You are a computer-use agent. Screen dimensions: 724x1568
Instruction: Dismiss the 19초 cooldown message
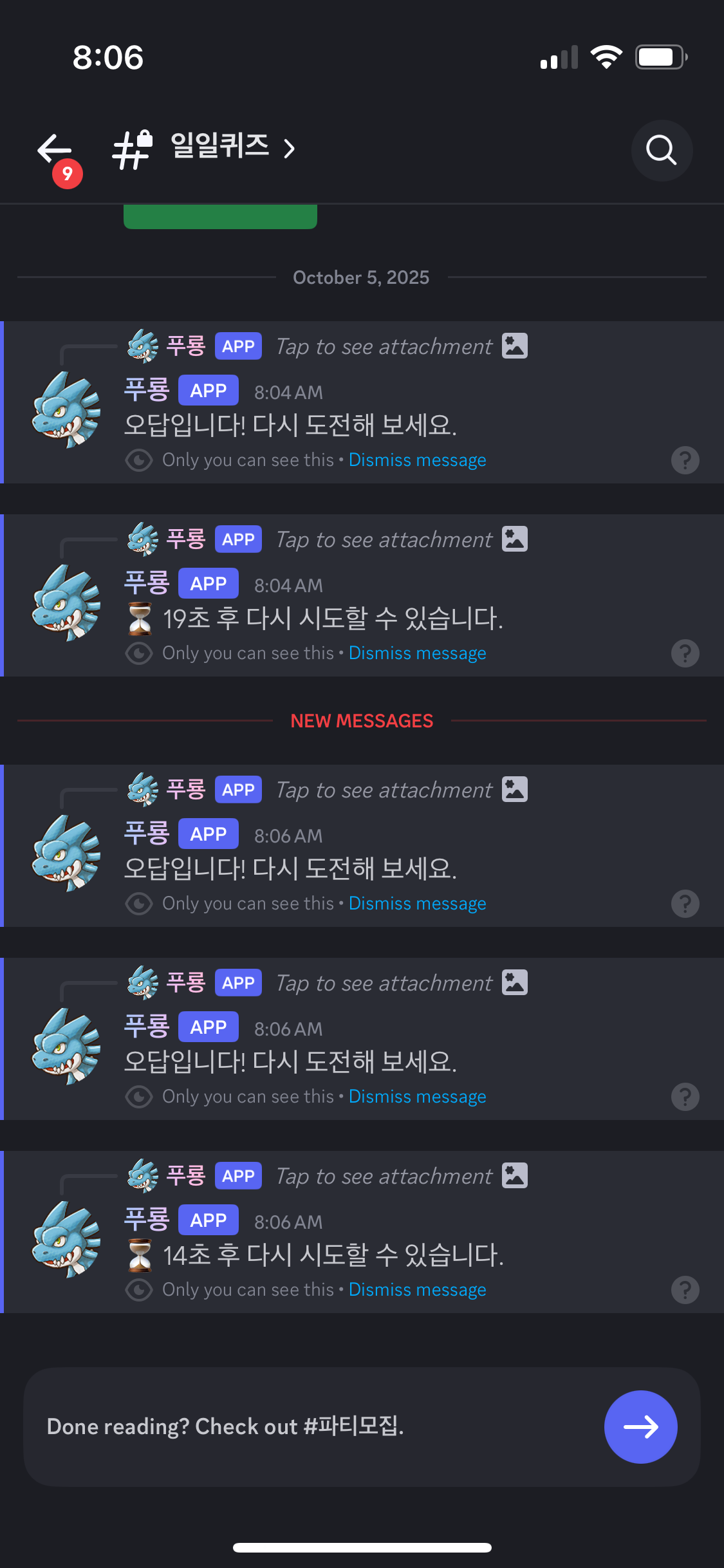tap(417, 653)
